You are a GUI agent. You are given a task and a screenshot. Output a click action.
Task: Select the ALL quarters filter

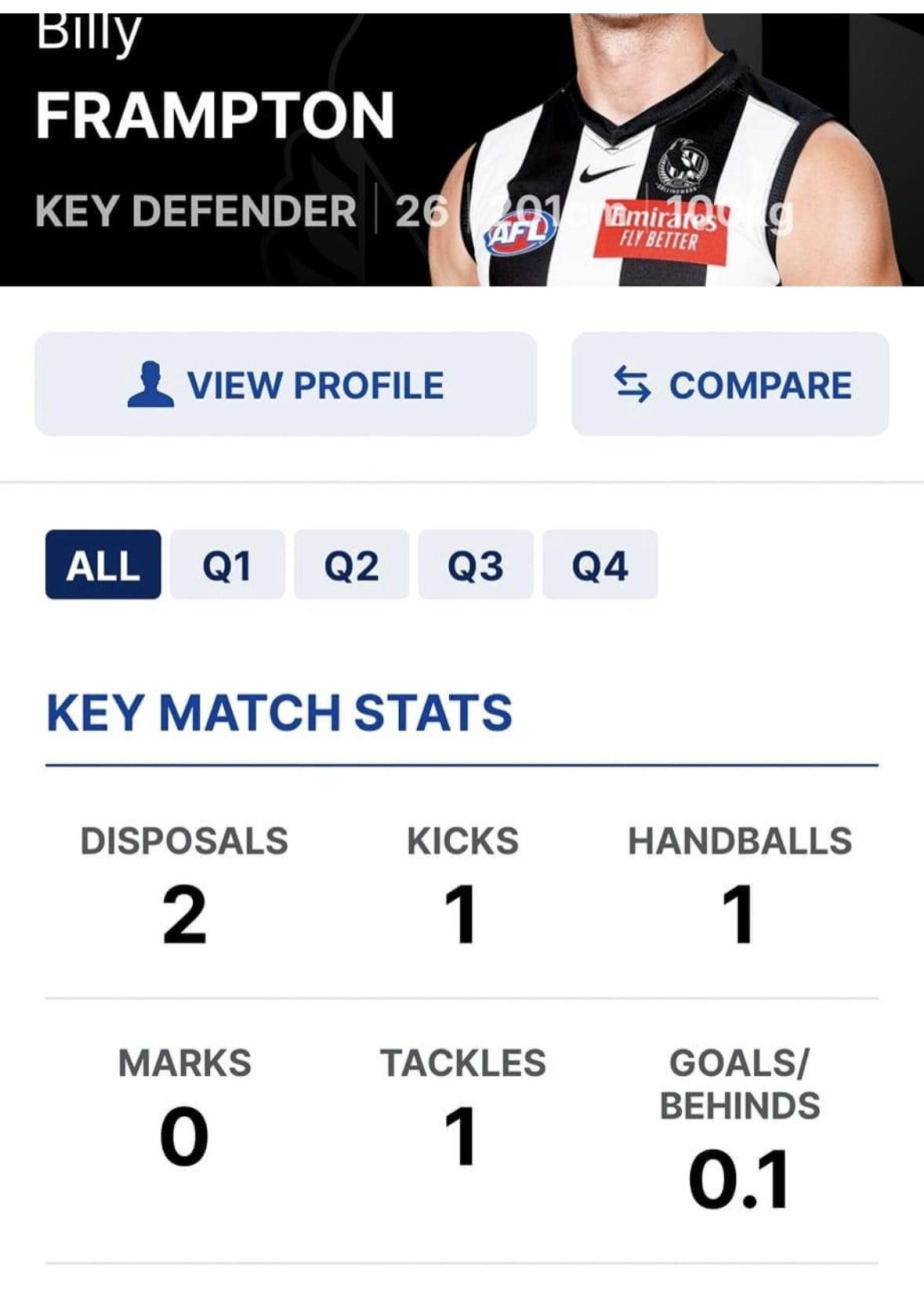pos(103,565)
